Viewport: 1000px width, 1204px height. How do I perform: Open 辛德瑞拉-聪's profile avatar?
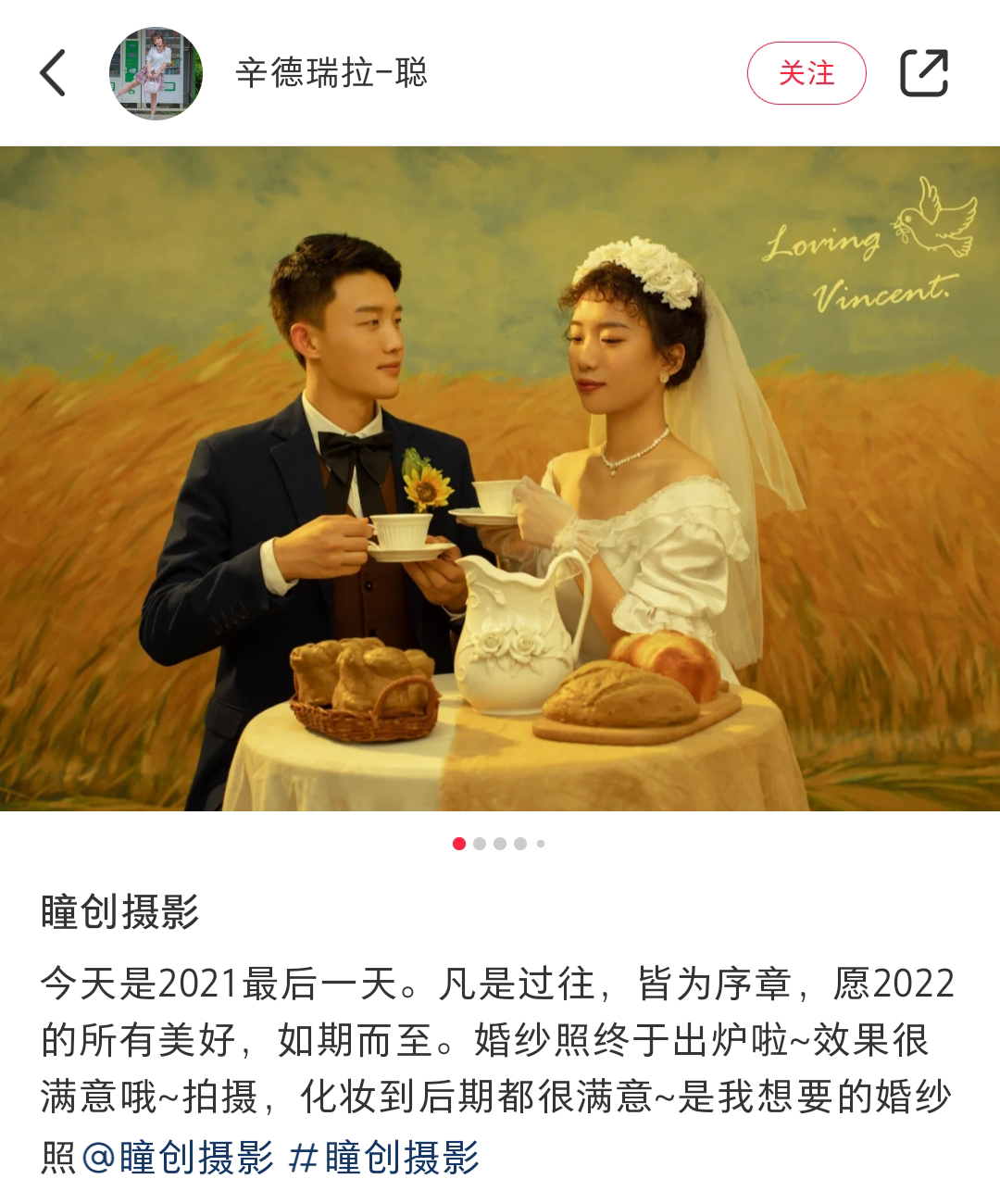pyautogui.click(x=156, y=73)
